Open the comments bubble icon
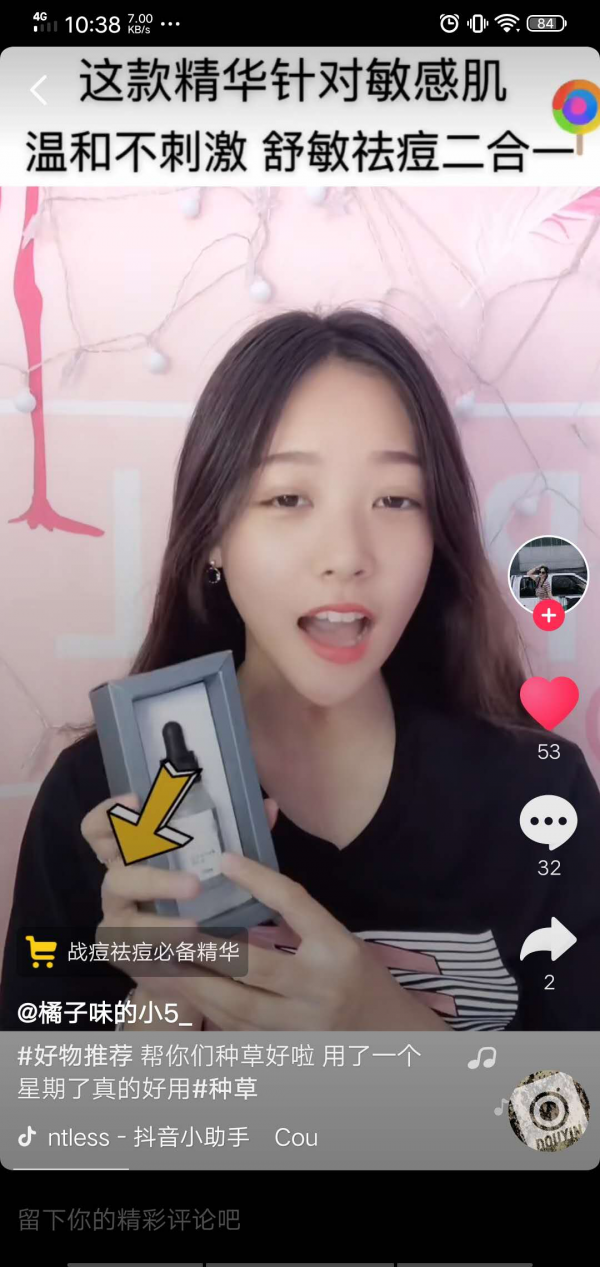 point(549,823)
